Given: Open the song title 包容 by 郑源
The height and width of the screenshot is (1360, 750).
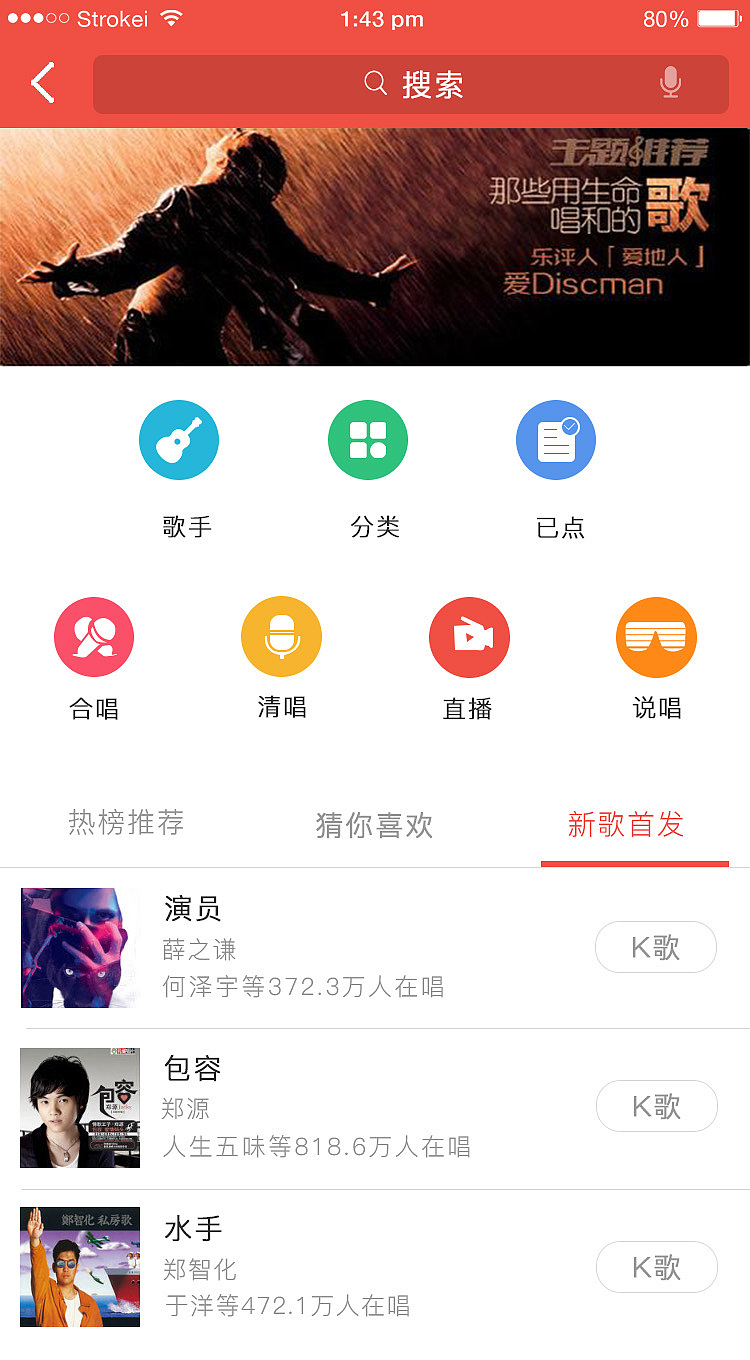Looking at the screenshot, I should click(190, 1068).
